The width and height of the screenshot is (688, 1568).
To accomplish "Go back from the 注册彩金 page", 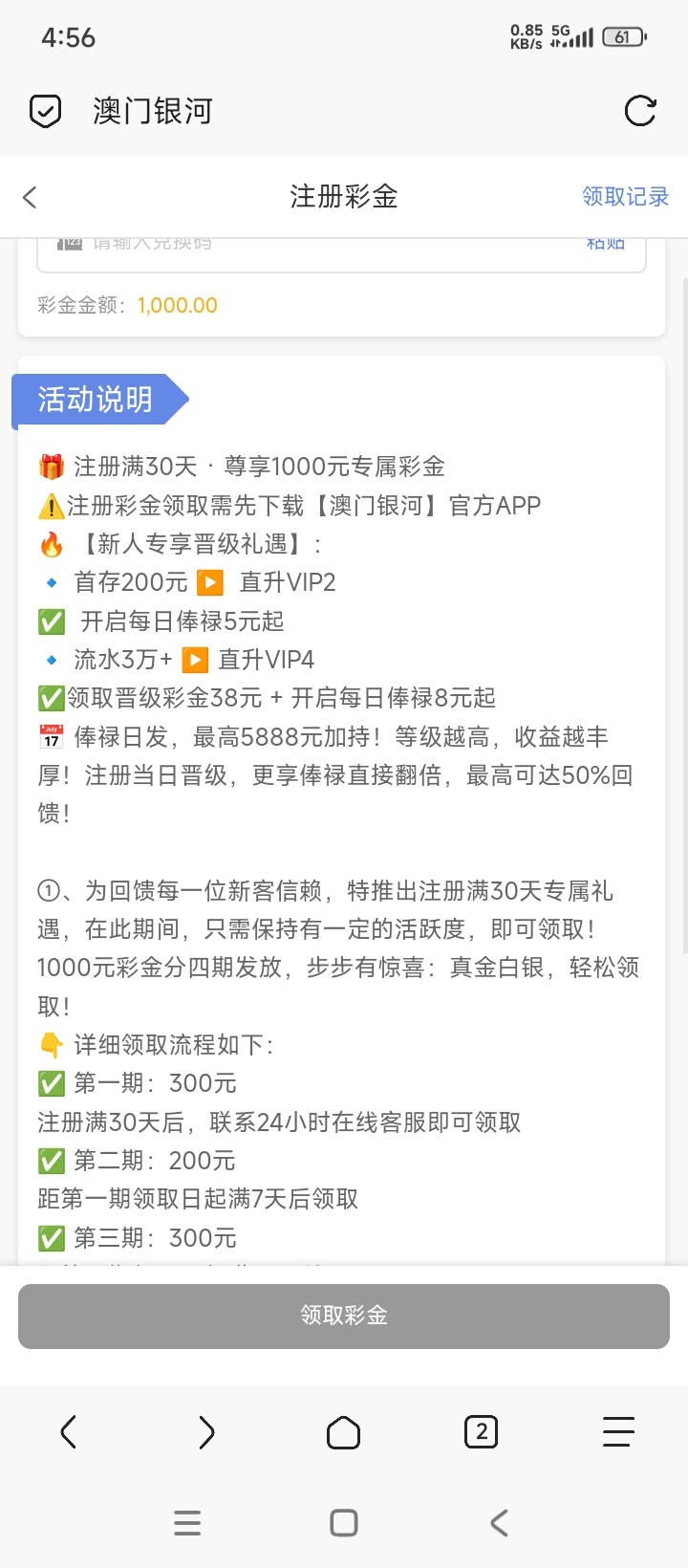I will [x=30, y=197].
